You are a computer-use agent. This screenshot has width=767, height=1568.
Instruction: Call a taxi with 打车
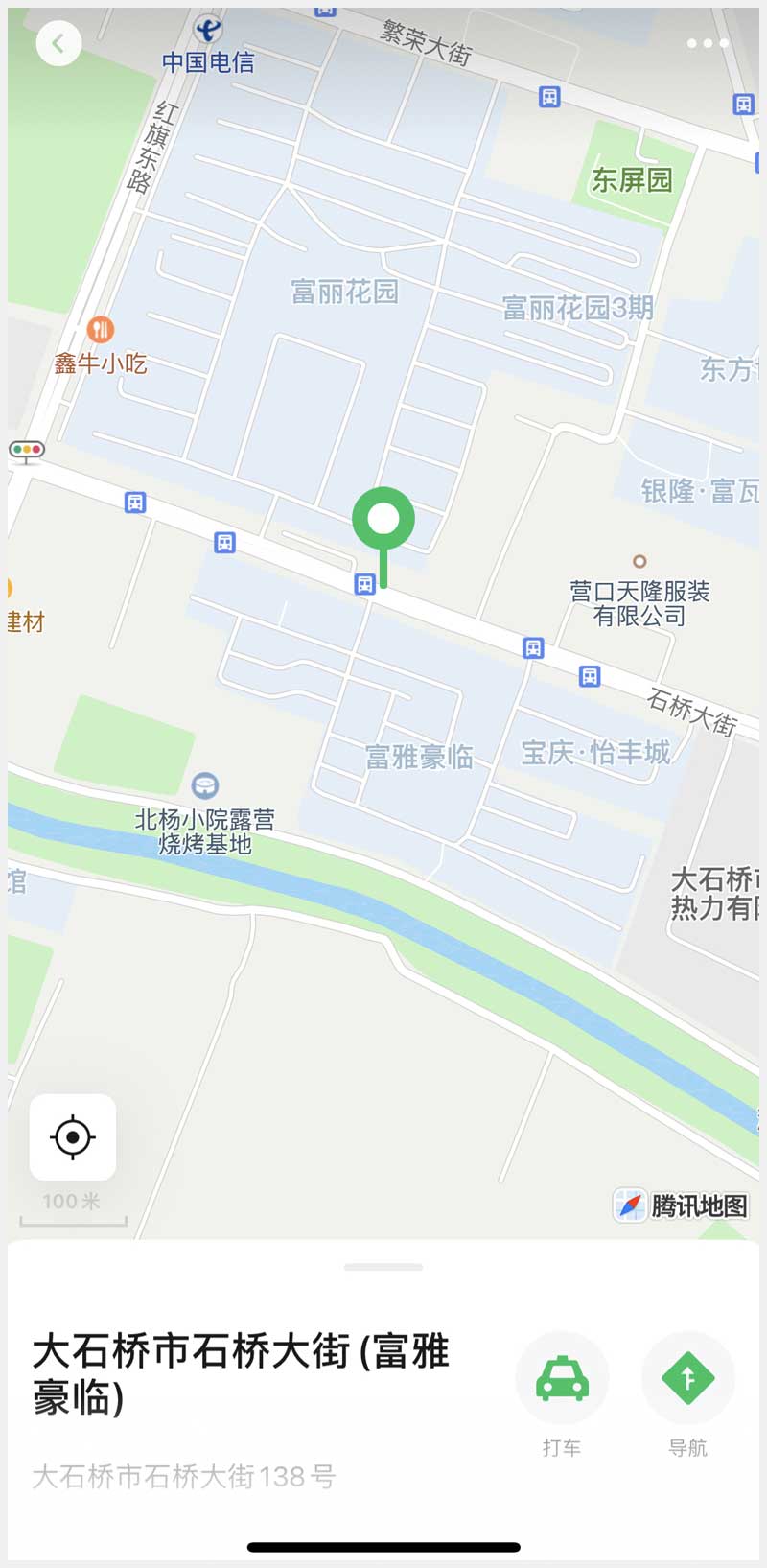pos(562,1379)
